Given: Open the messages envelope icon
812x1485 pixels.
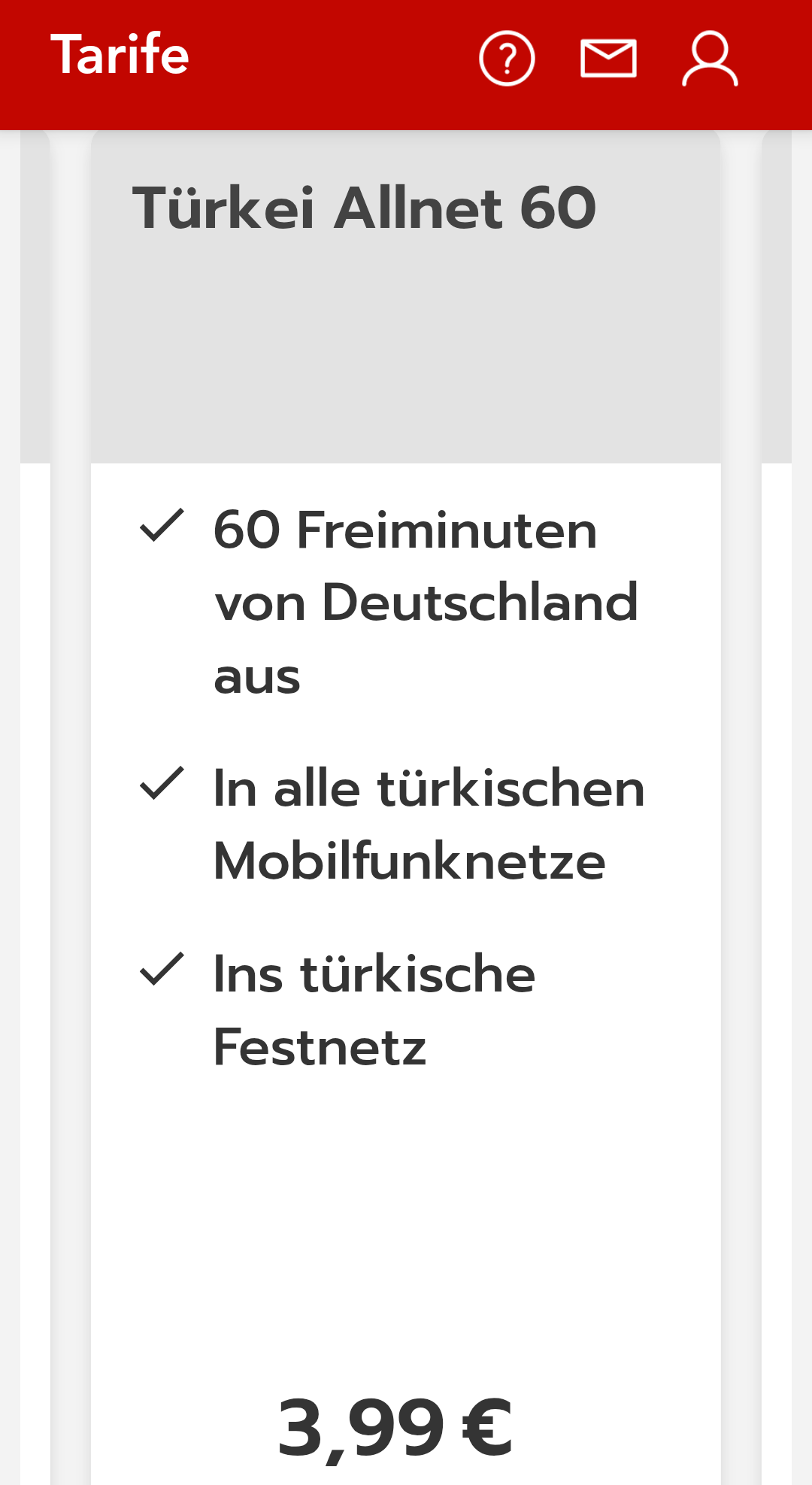Looking at the screenshot, I should coord(608,58).
